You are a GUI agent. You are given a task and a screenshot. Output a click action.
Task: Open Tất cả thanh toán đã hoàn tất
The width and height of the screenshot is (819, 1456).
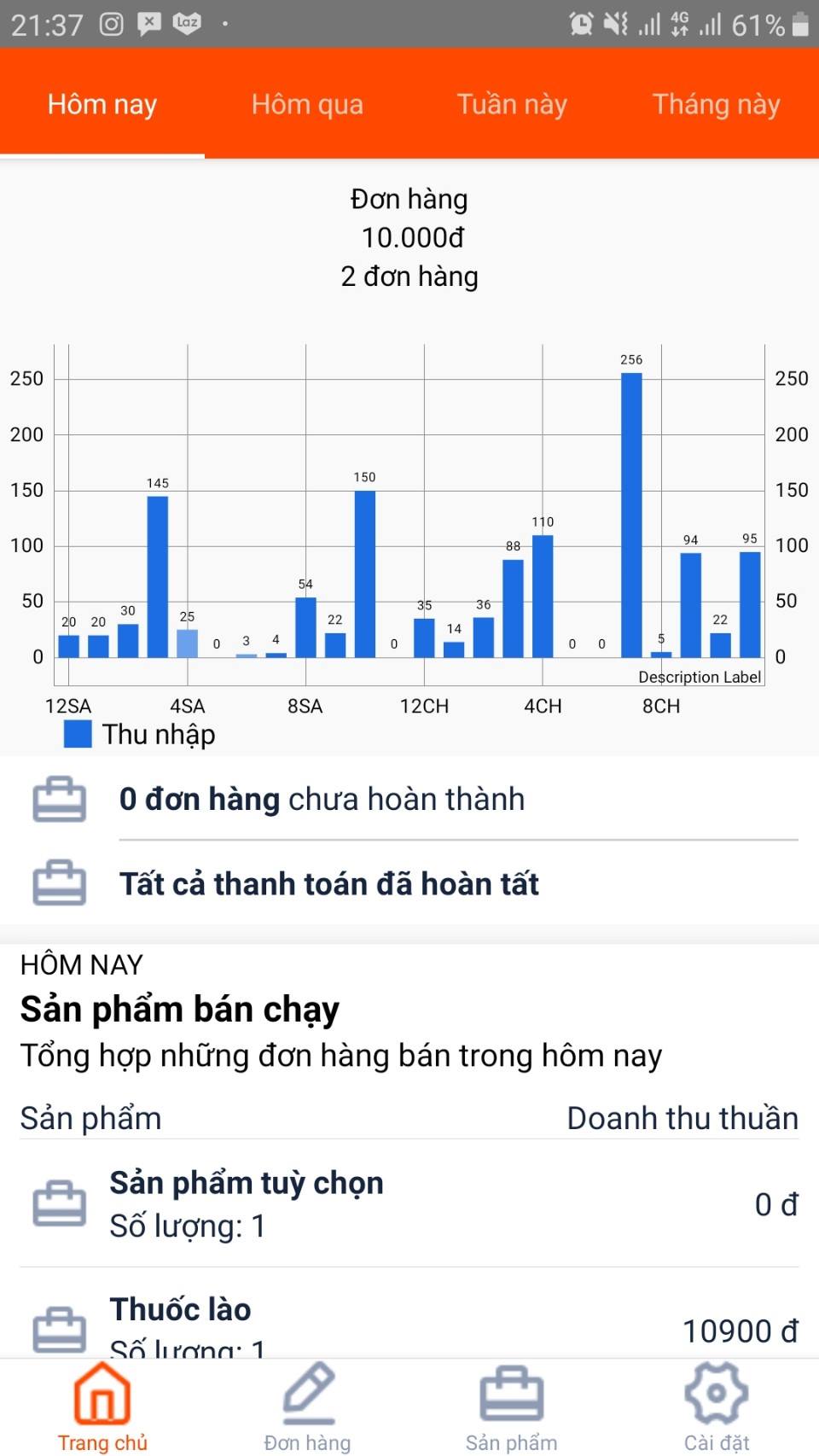point(409,883)
